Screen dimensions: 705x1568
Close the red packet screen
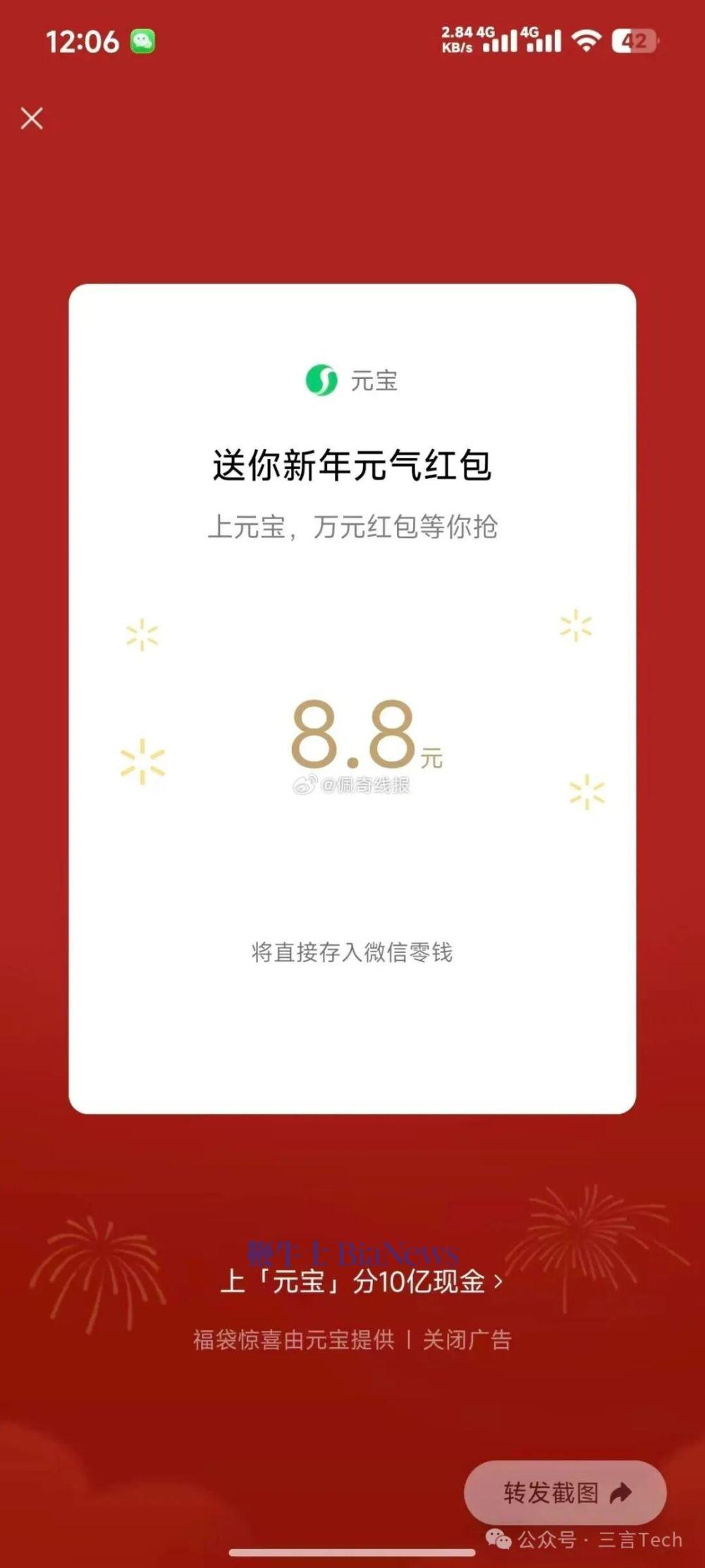[32, 118]
